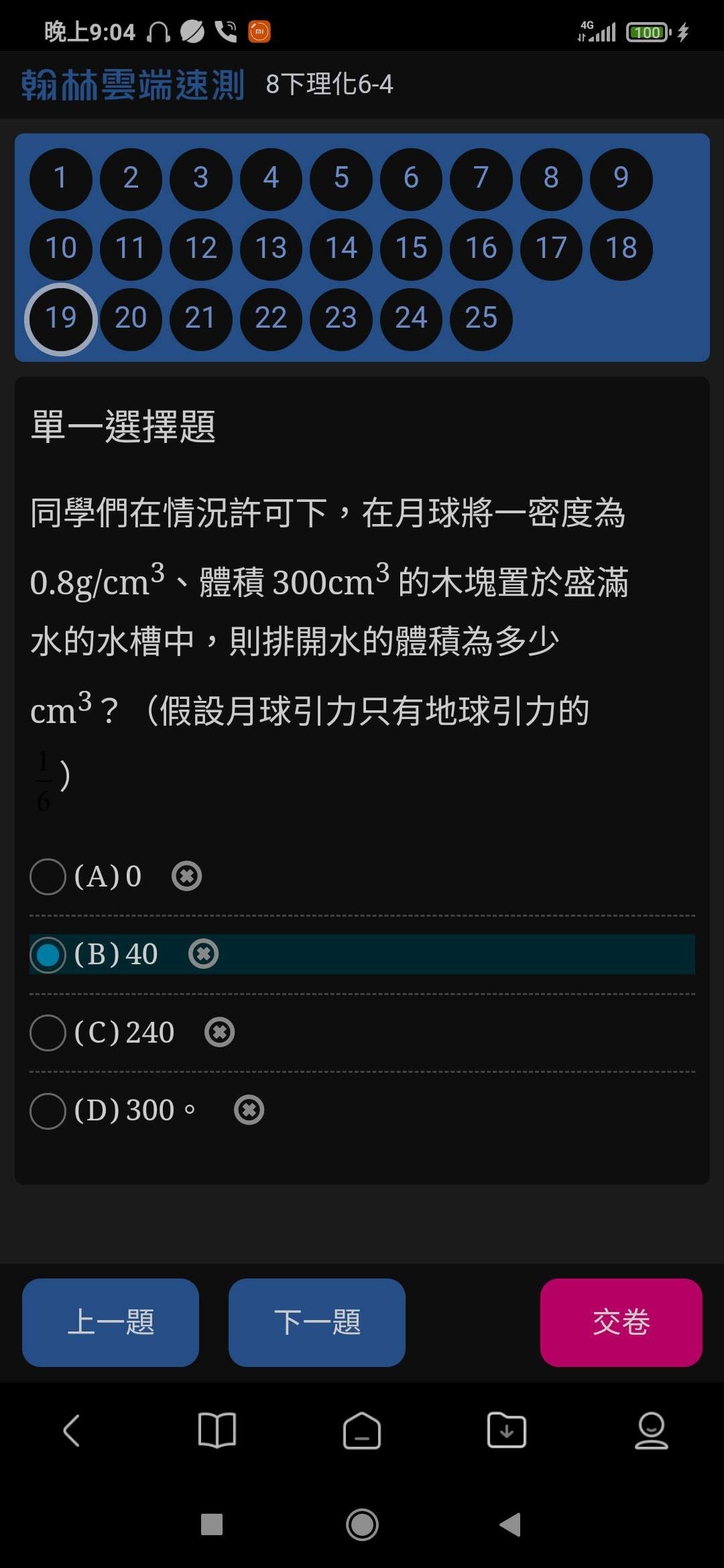Viewport: 724px width, 1568px height.
Task: Go to previous question with 上一題
Action: (x=111, y=1322)
